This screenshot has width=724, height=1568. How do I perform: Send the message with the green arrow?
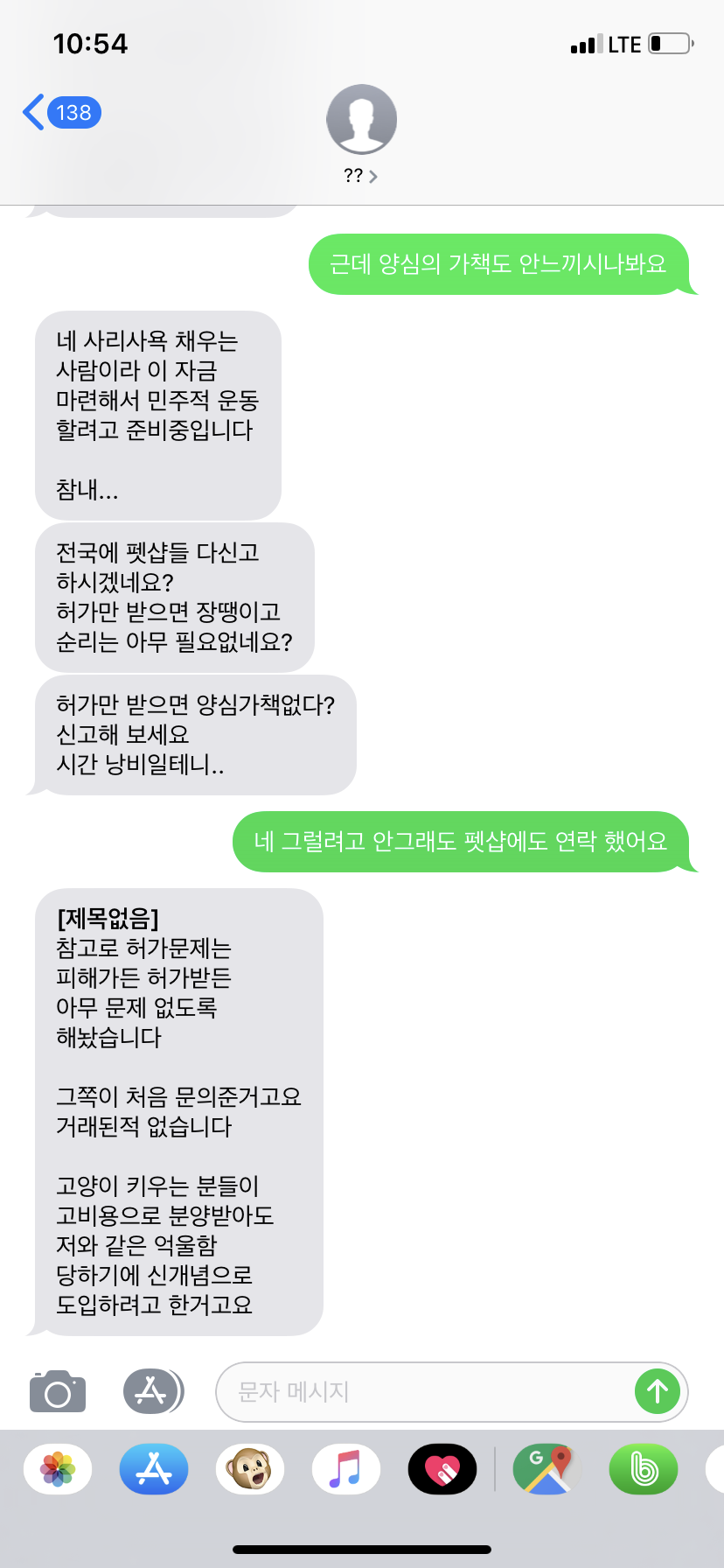click(x=658, y=1391)
